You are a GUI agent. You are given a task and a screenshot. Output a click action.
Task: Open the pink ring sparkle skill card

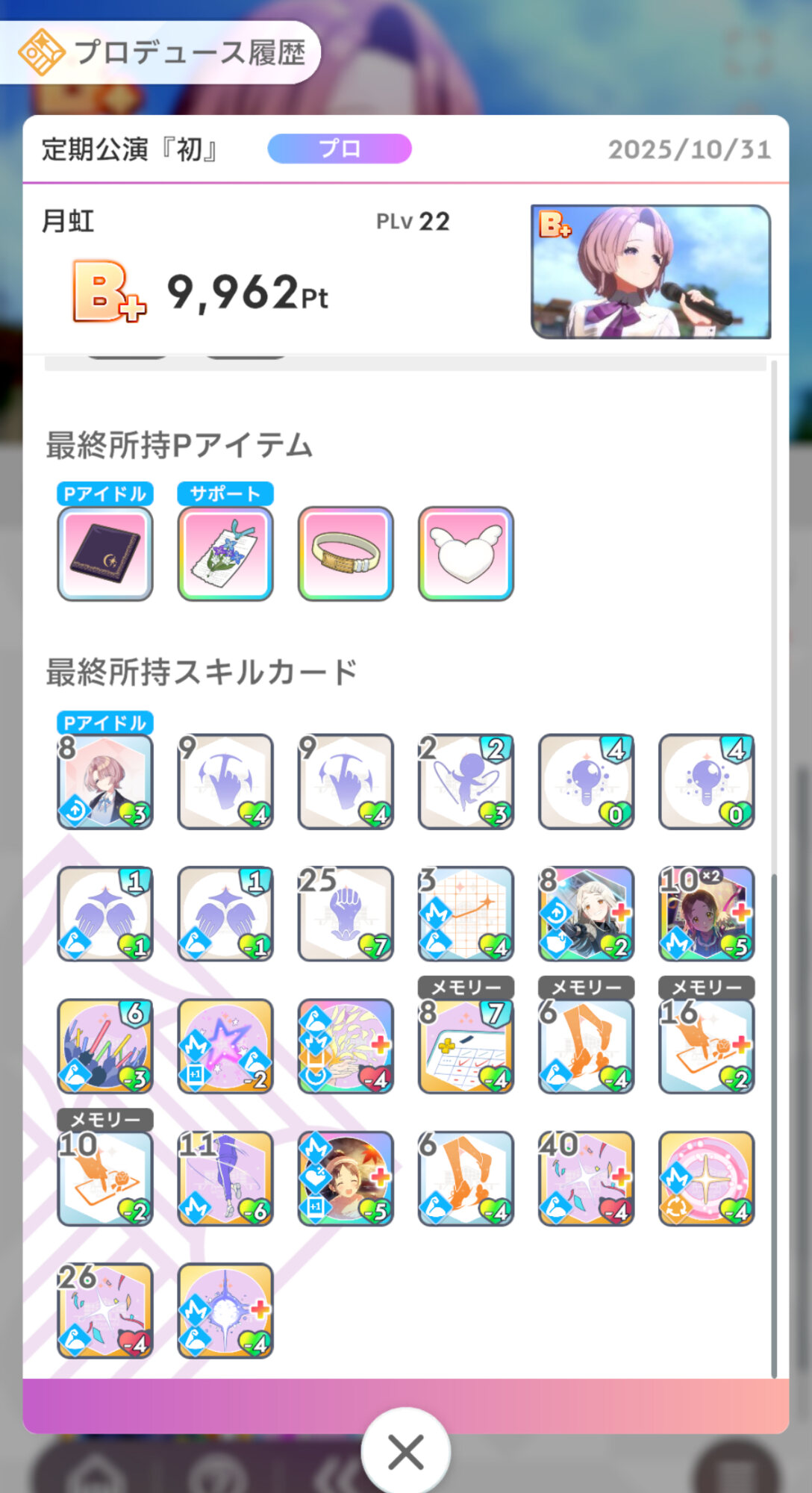pyautogui.click(x=706, y=1178)
